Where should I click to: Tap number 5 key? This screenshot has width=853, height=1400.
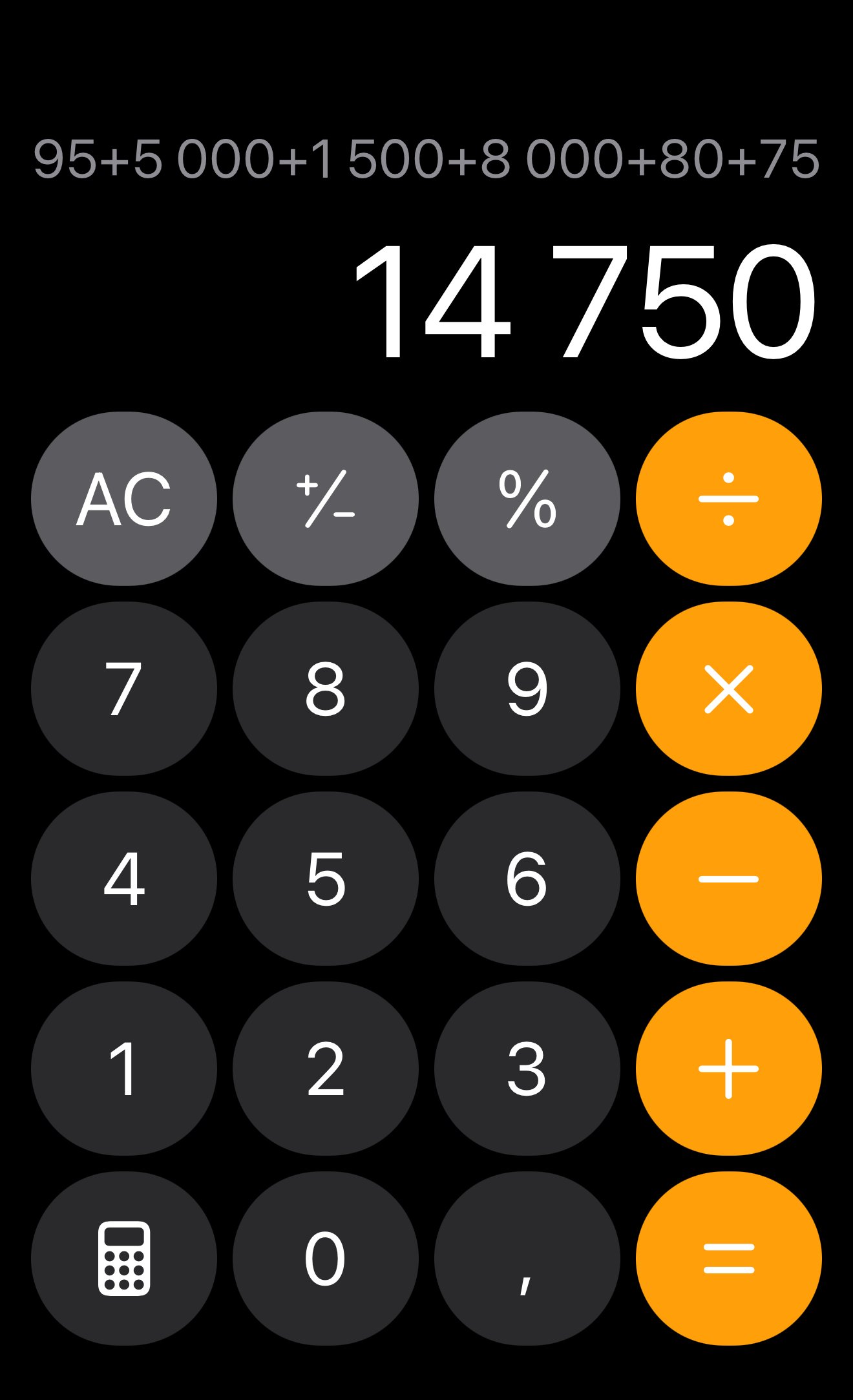coord(326,879)
